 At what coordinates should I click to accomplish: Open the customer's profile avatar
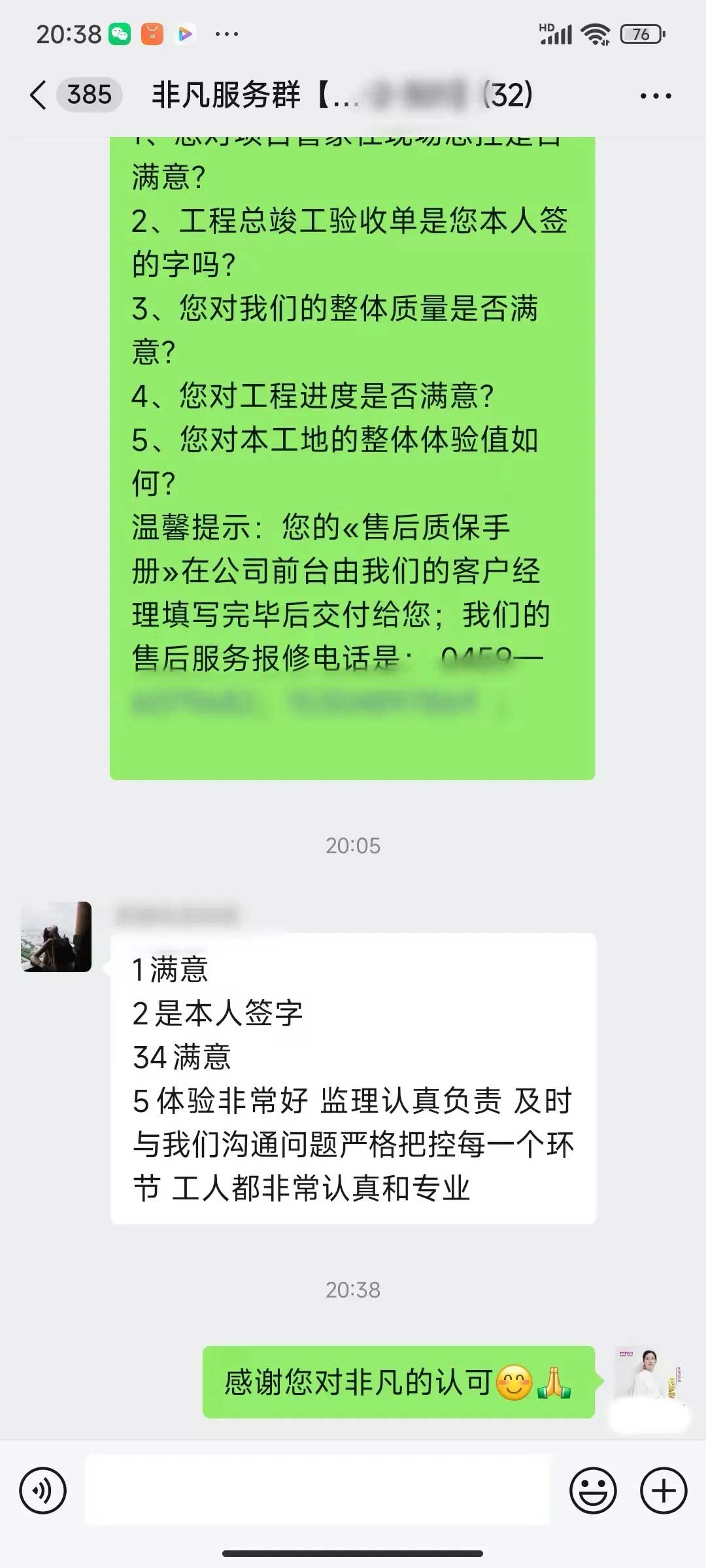click(57, 936)
